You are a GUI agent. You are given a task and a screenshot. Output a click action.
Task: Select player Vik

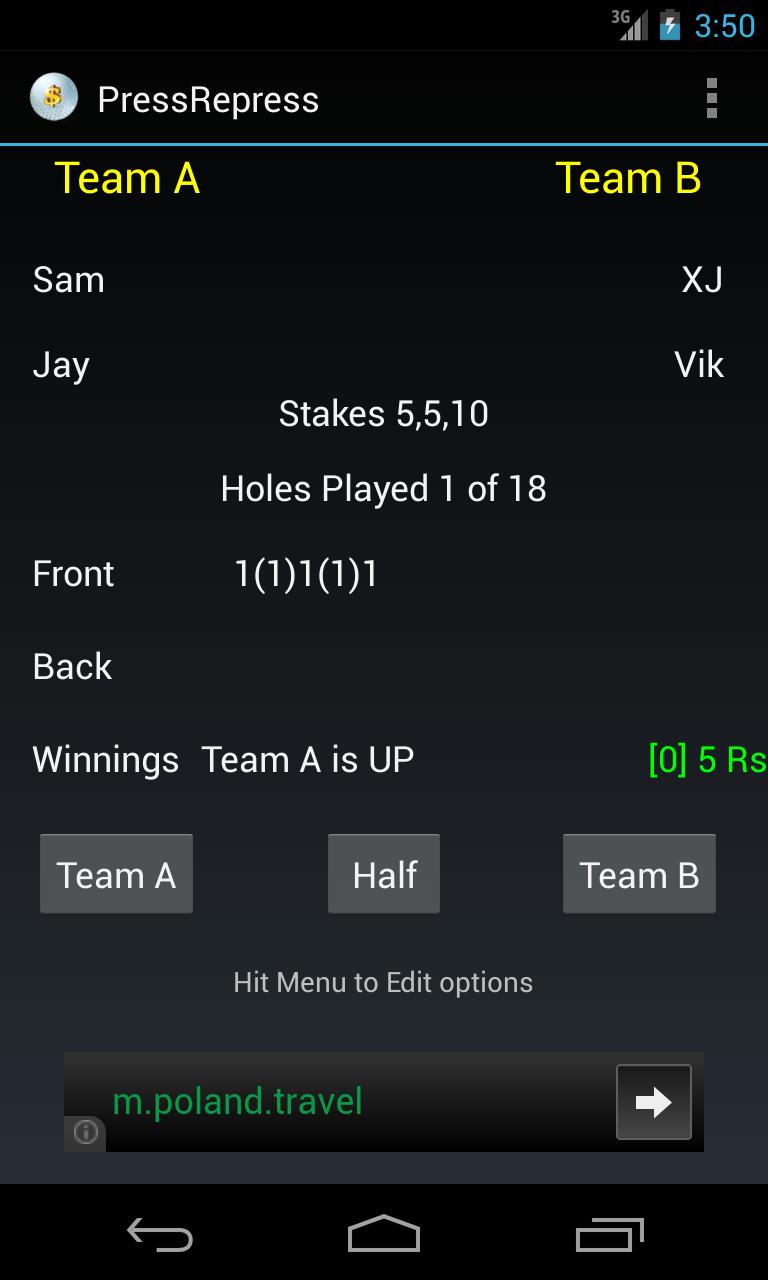(x=697, y=364)
